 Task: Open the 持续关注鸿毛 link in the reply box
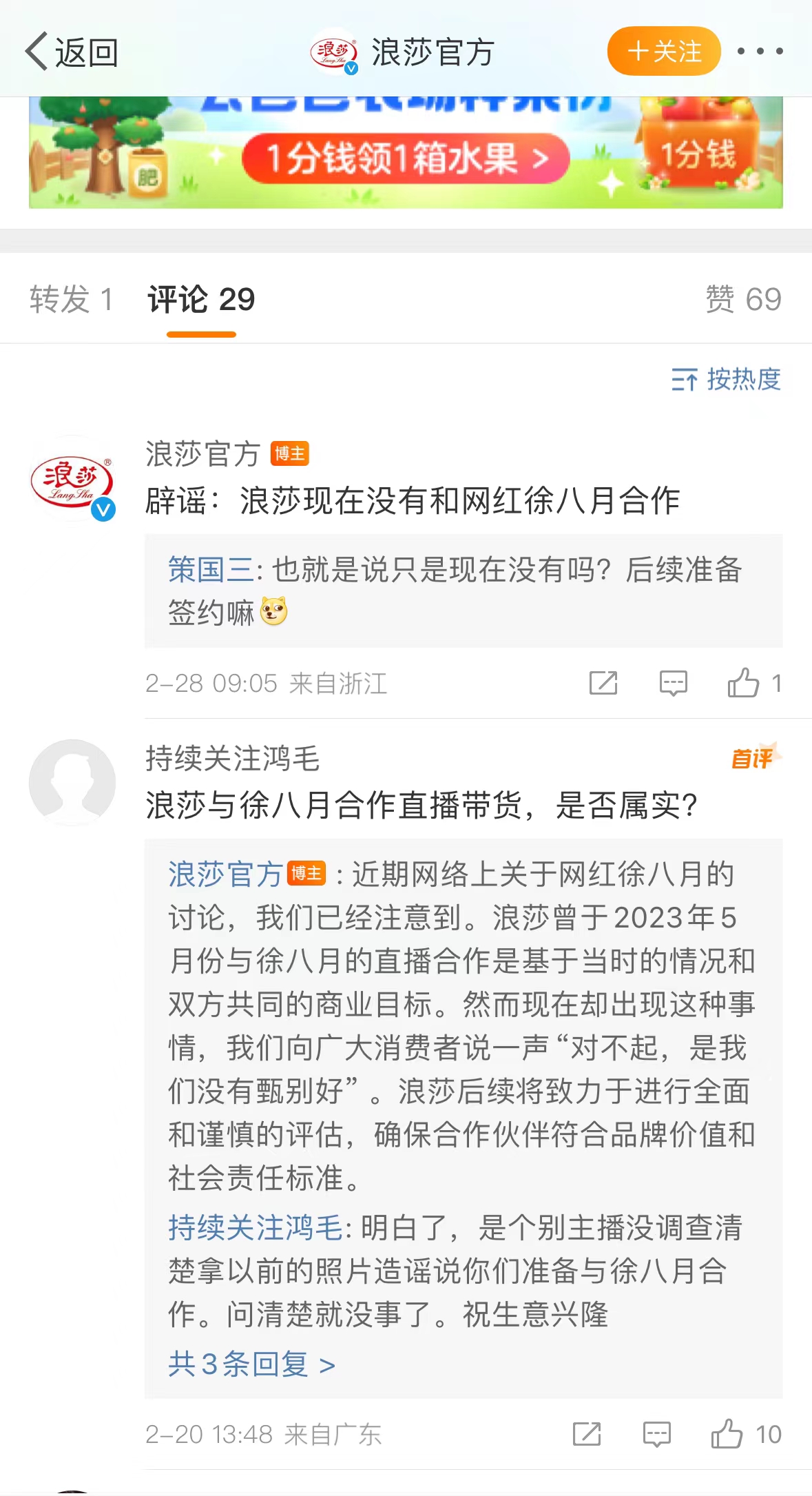[255, 1227]
